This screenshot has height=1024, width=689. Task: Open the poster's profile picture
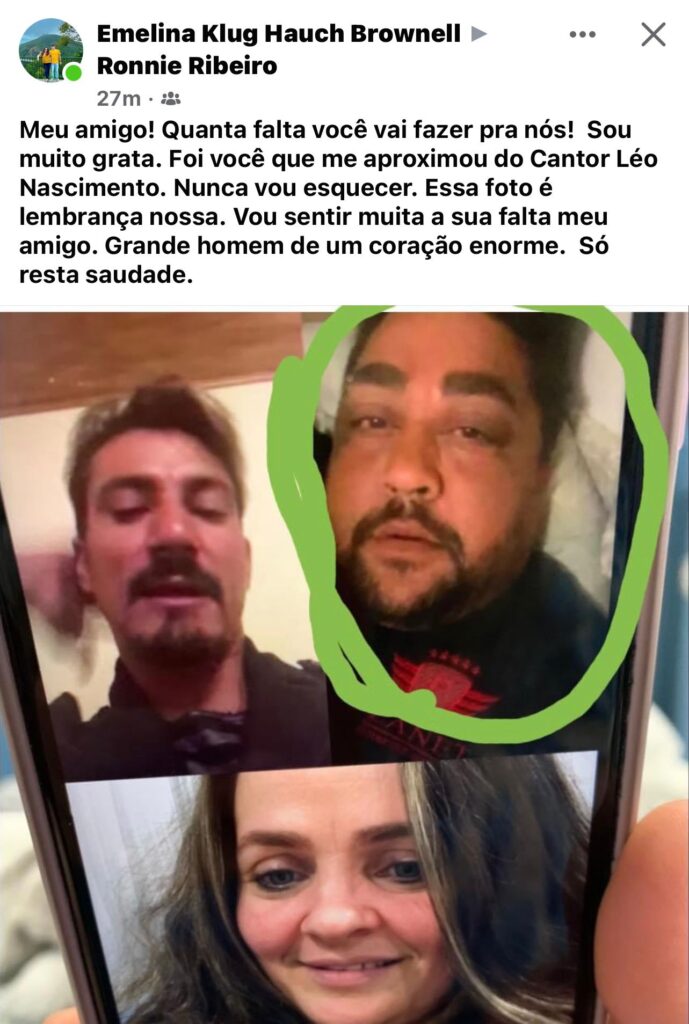[x=50, y=49]
